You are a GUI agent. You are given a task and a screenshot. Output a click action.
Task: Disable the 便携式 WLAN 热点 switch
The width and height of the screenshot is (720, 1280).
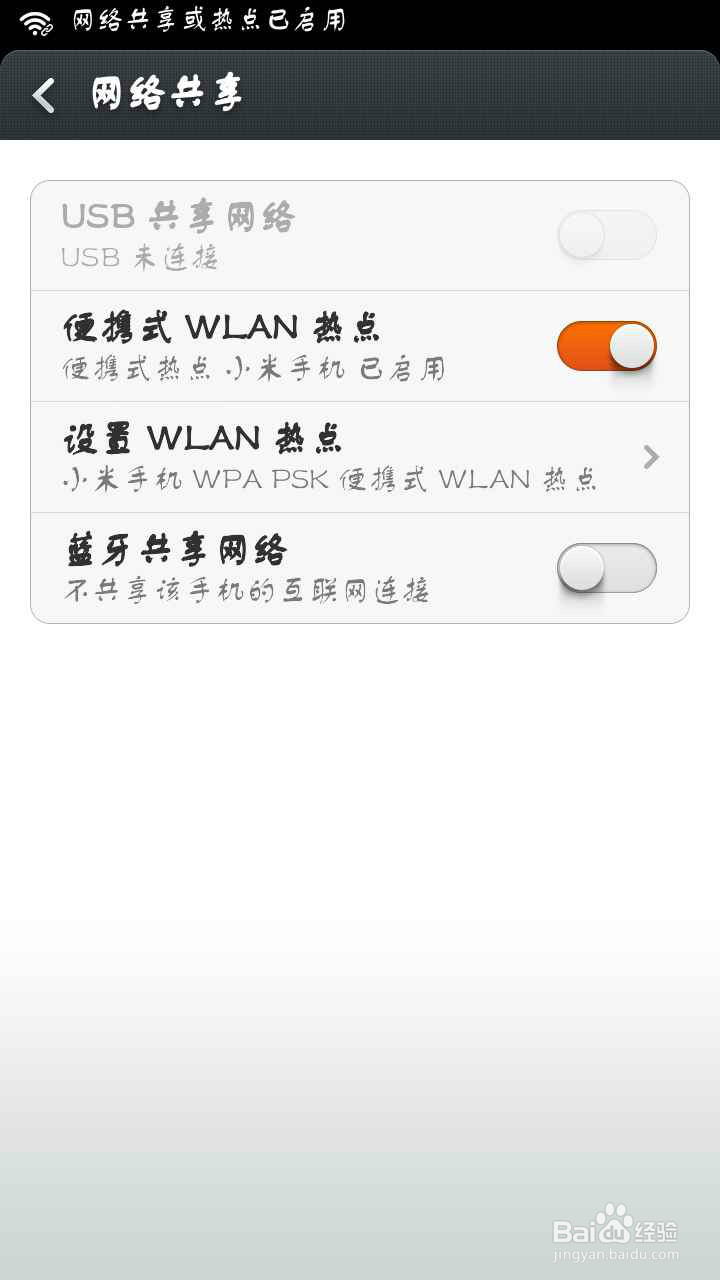[606, 345]
